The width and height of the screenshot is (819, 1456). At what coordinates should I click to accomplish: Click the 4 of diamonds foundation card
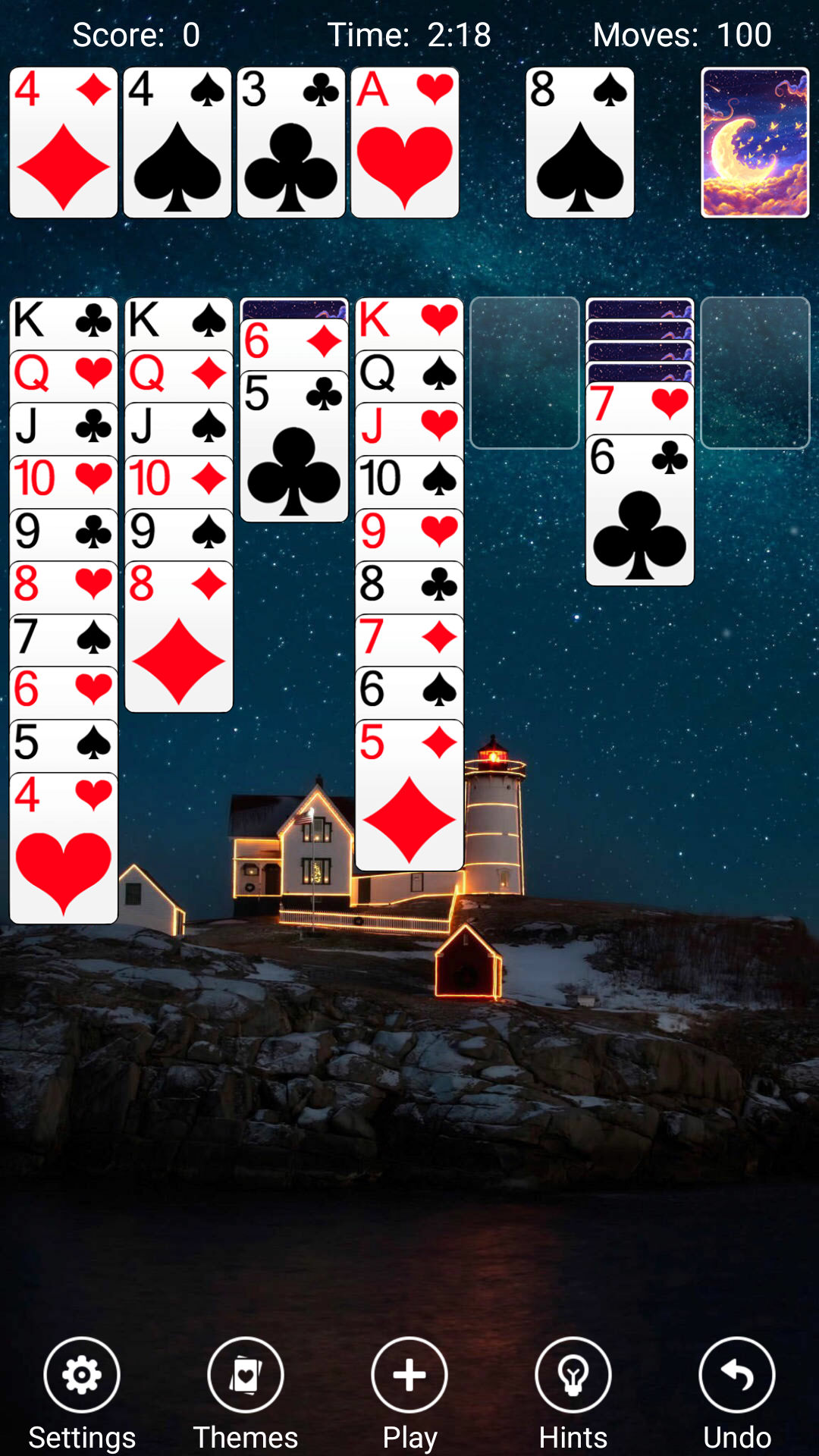[63, 143]
